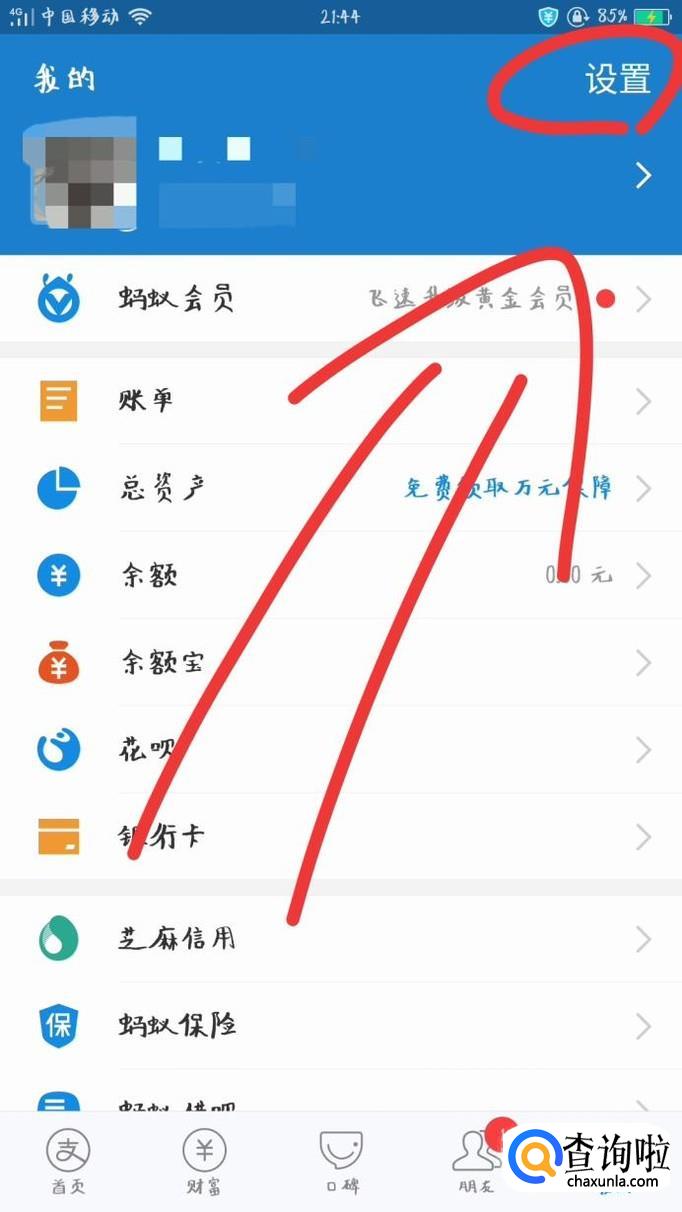Open 蚂蚁会员 membership
682x1212 pixels.
tap(340, 298)
